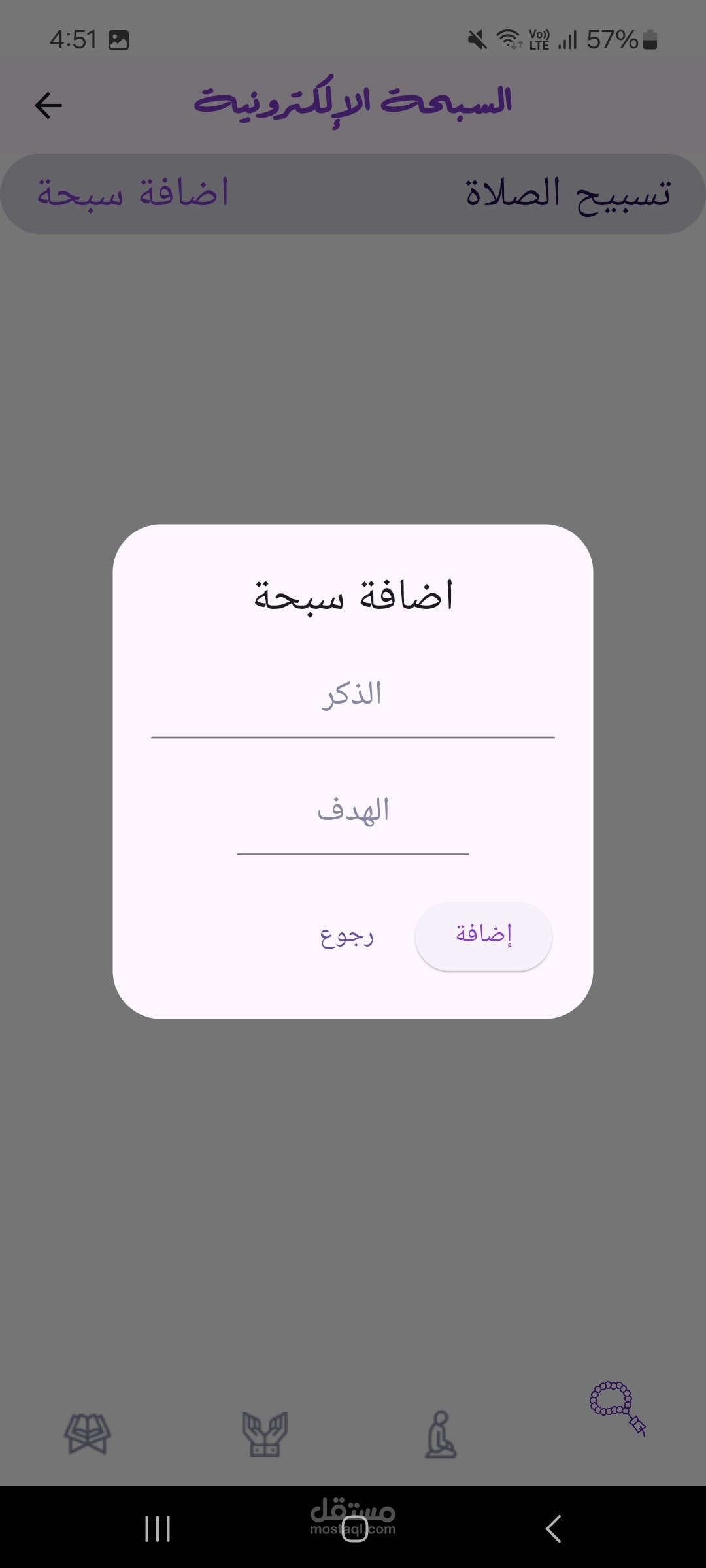
Task: Open the praying person tab in bottom bar
Action: click(x=441, y=1434)
